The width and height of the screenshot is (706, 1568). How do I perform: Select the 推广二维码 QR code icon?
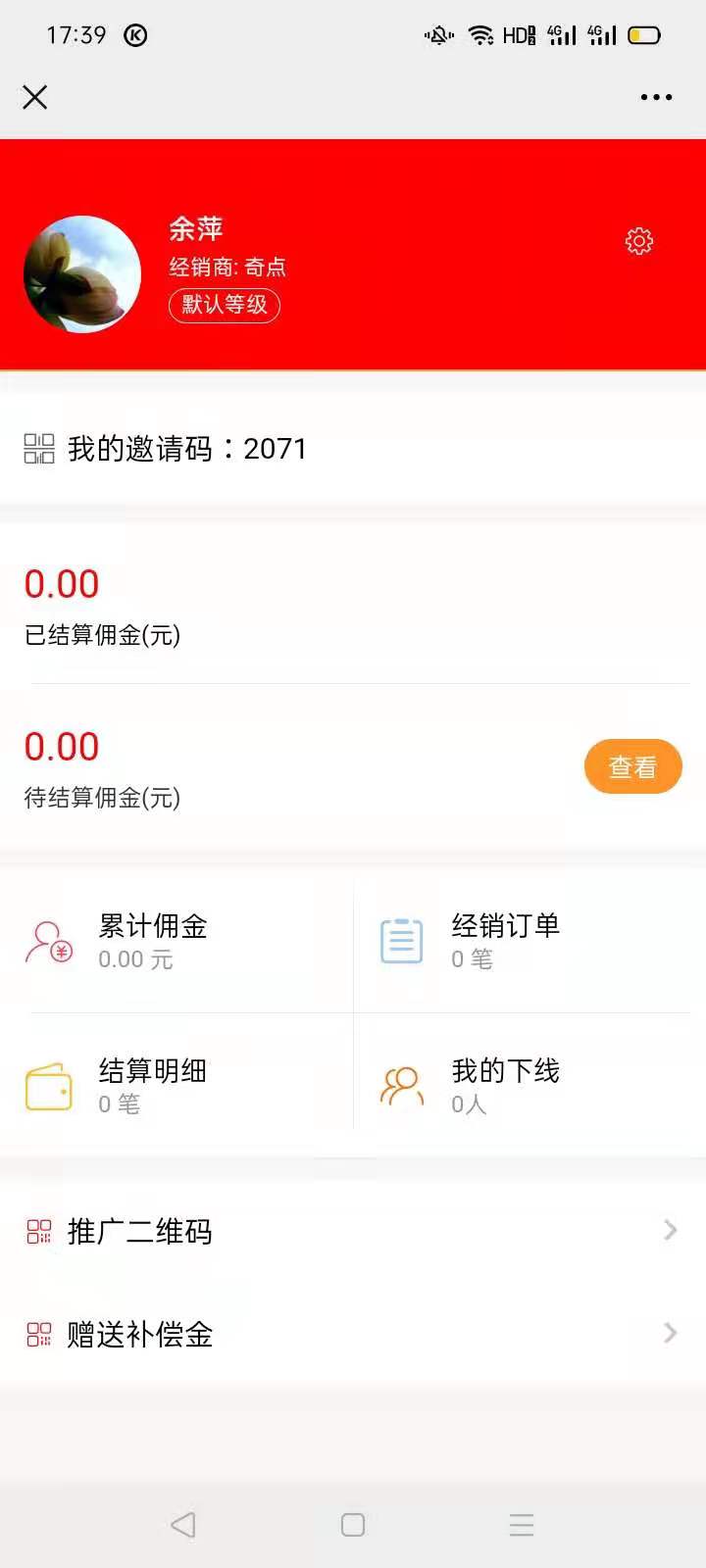coord(37,1232)
